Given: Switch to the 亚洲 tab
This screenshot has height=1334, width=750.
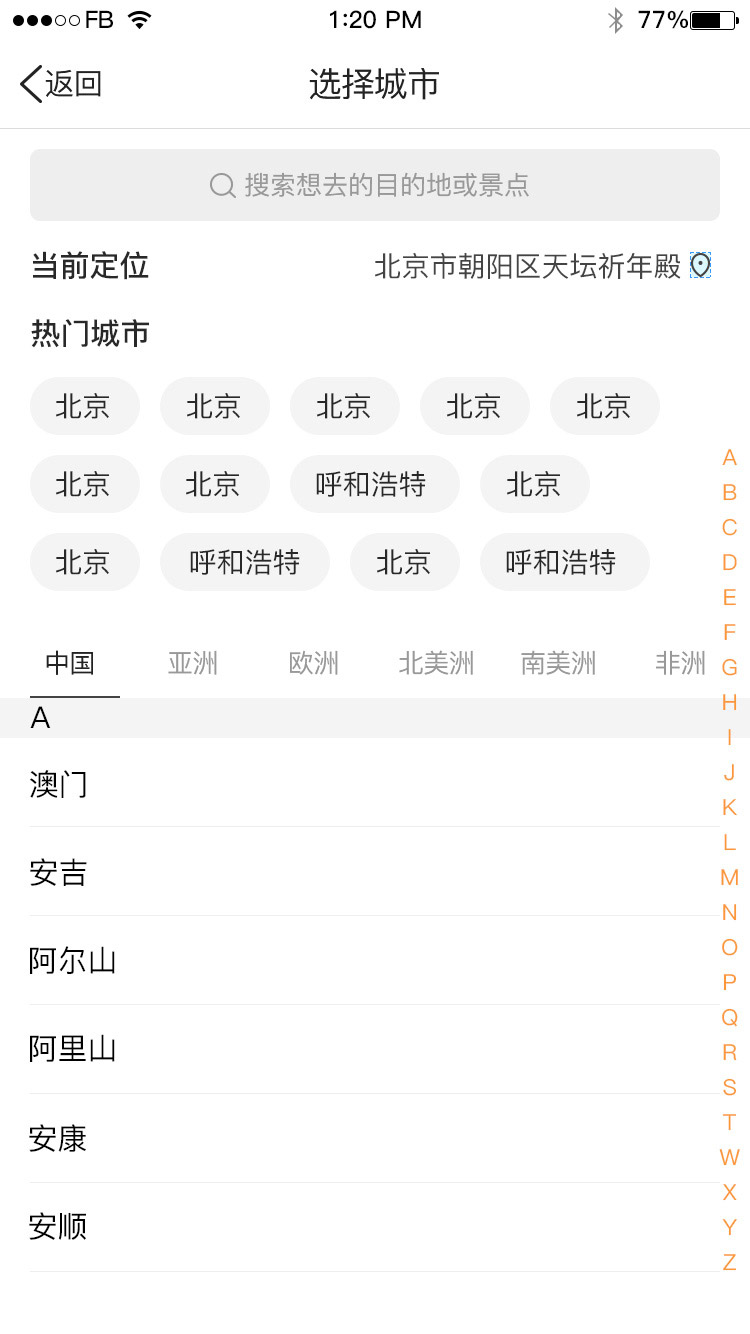Looking at the screenshot, I should click(193, 663).
